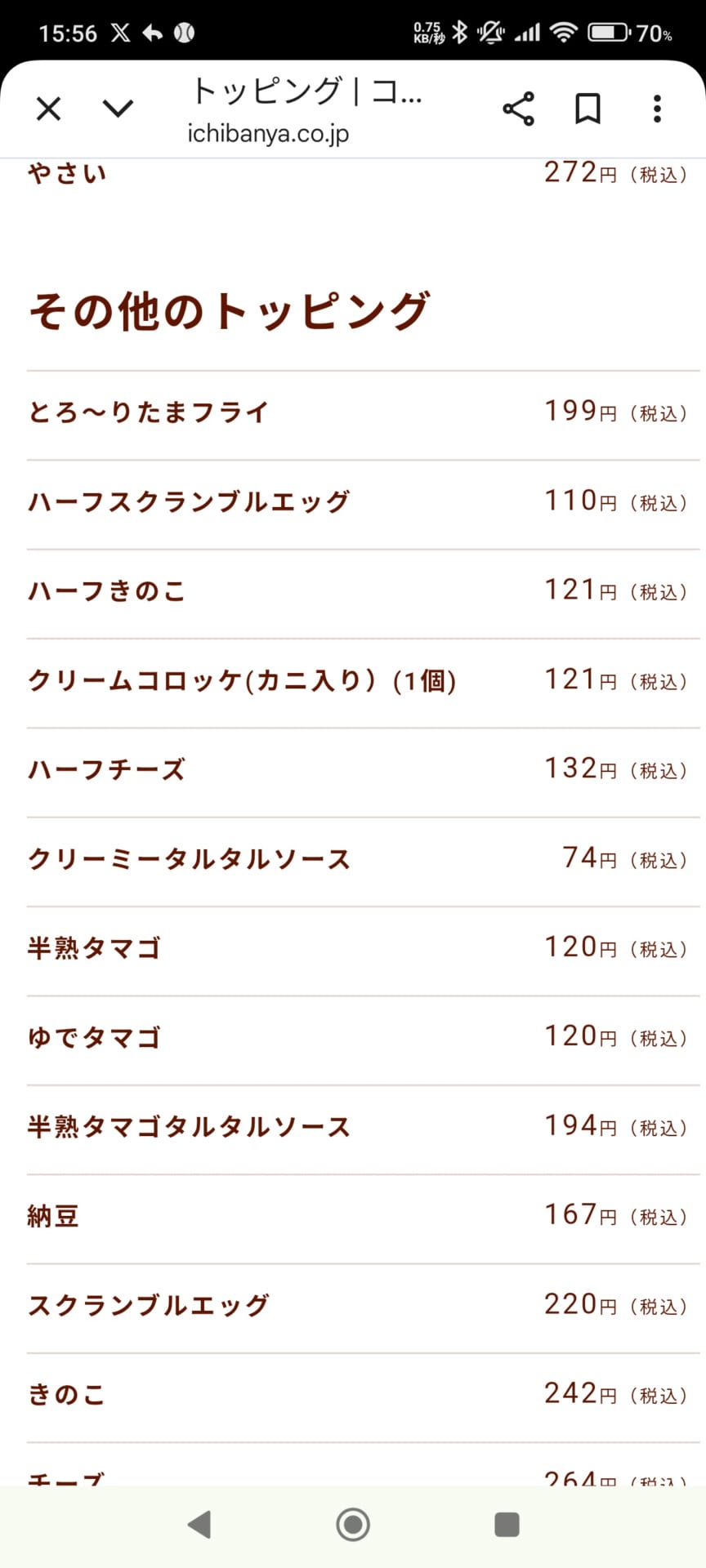Minimize the tab with the down chevron
Image resolution: width=706 pixels, height=1568 pixels.
[x=118, y=109]
